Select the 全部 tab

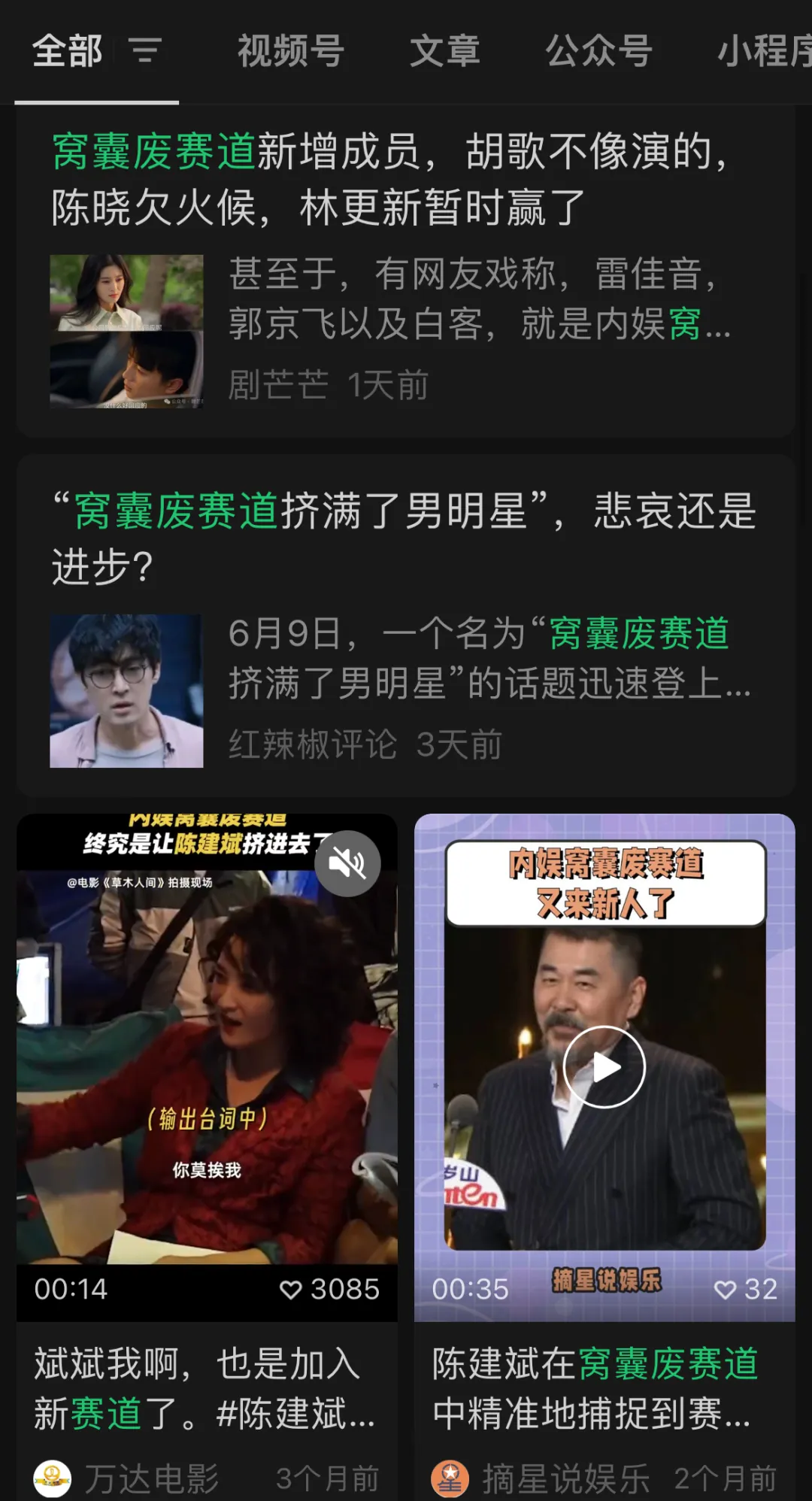(x=68, y=51)
